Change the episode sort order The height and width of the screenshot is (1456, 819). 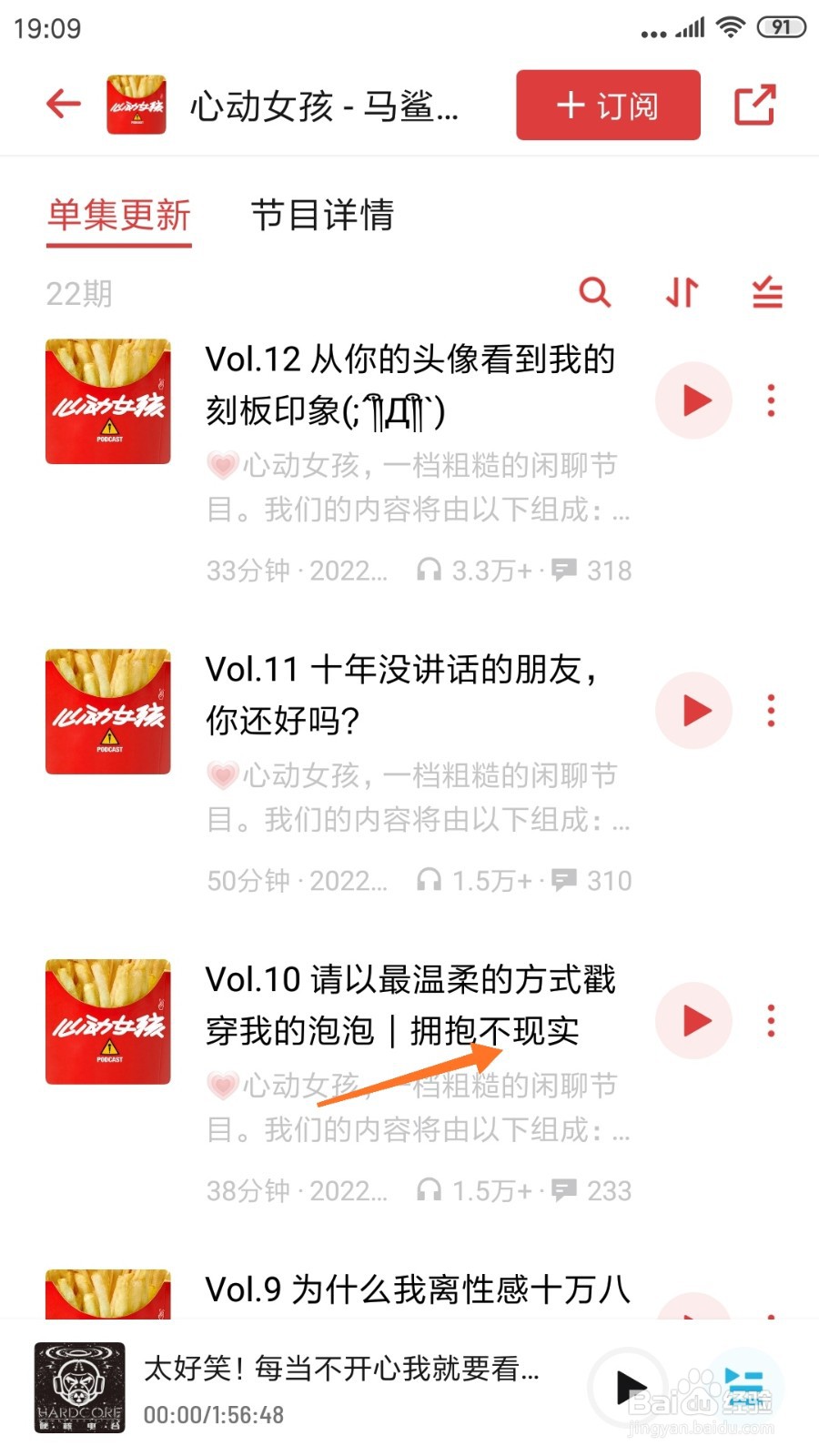point(681,293)
